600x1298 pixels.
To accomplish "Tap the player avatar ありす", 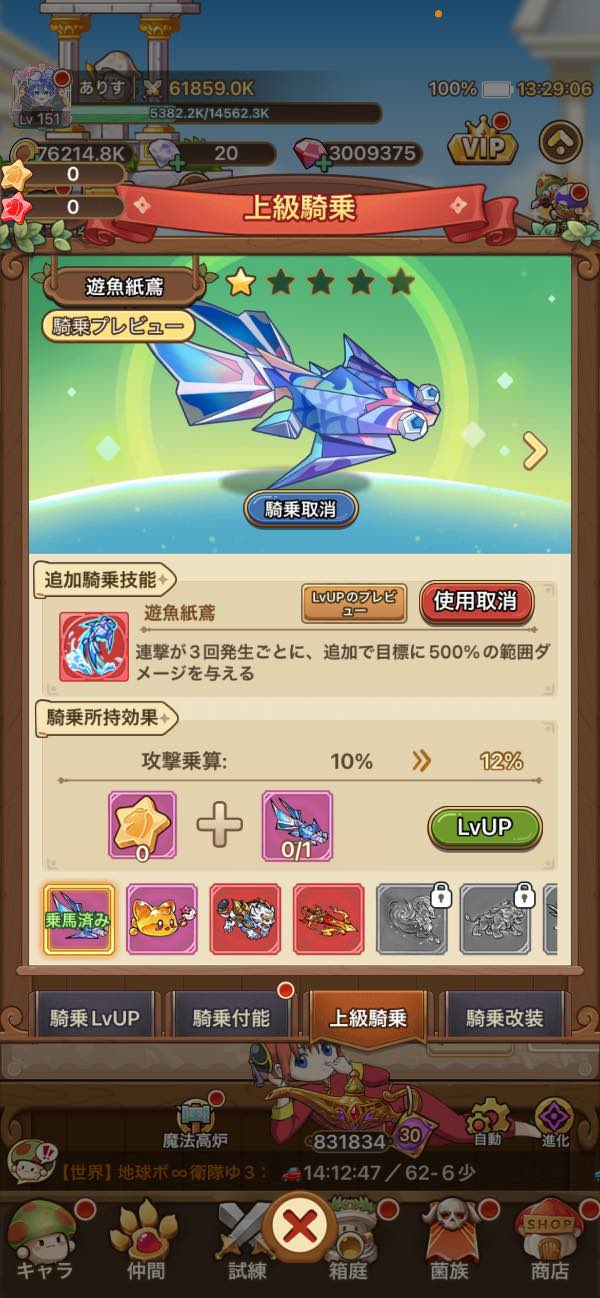I will click(x=37, y=98).
